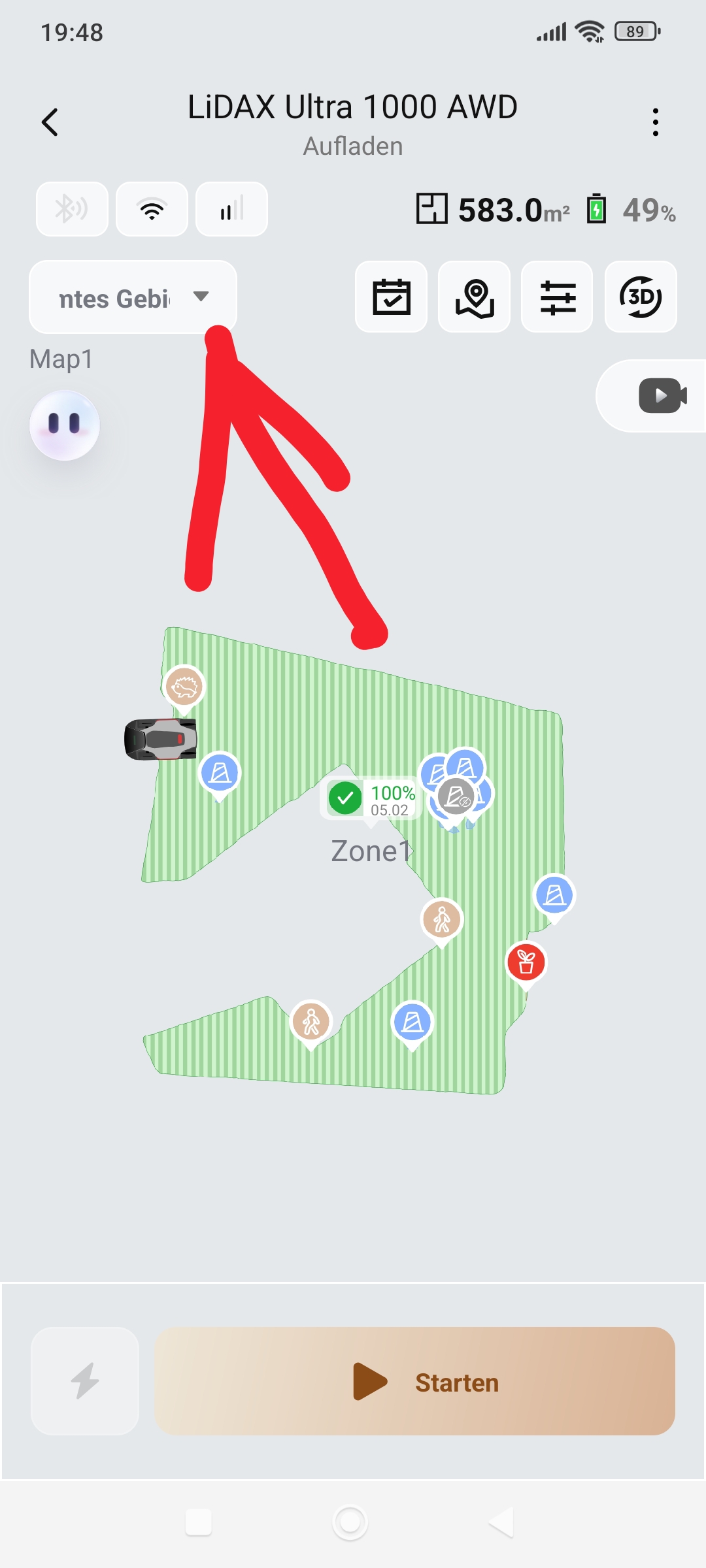Tap the system home button
The width and height of the screenshot is (706, 1568).
[350, 1522]
